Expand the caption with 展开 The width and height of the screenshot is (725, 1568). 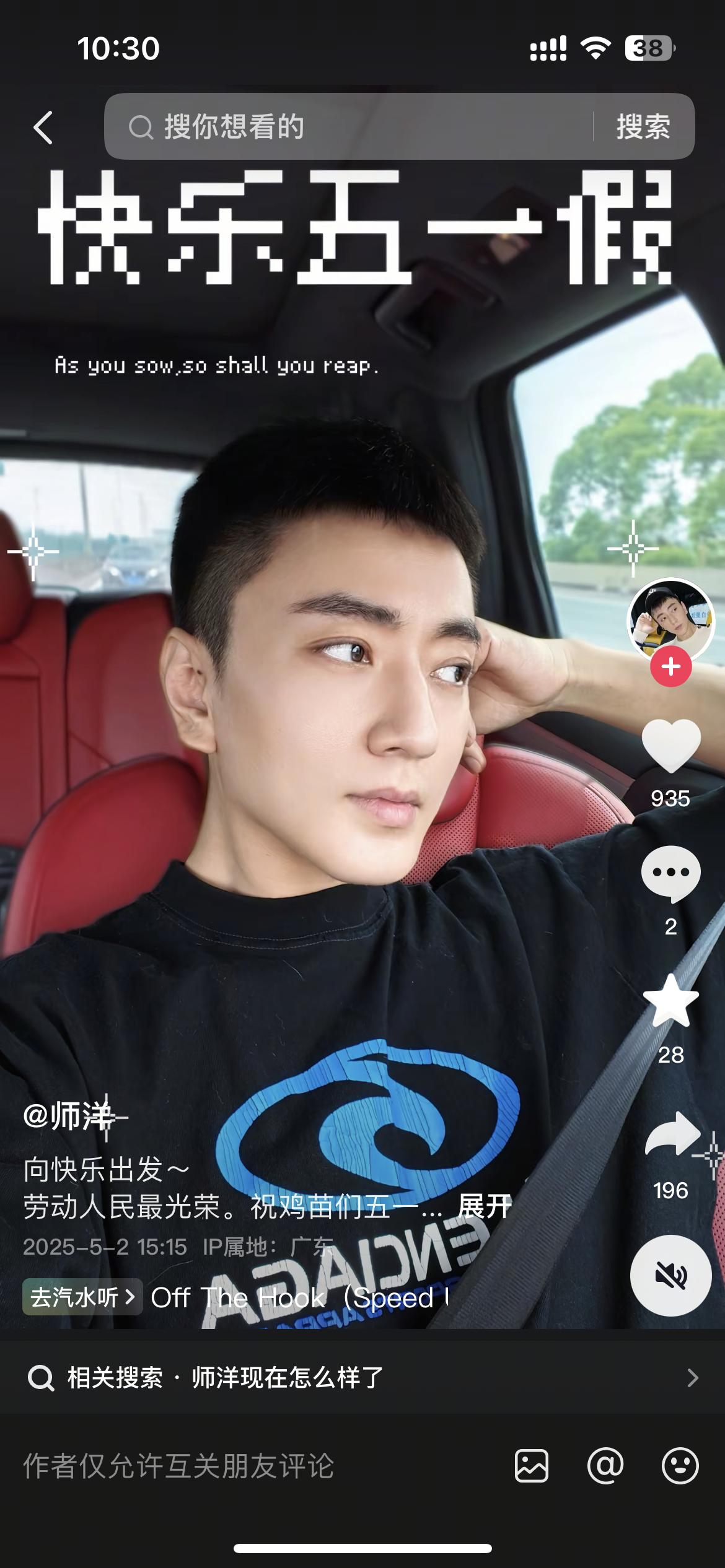click(484, 1206)
